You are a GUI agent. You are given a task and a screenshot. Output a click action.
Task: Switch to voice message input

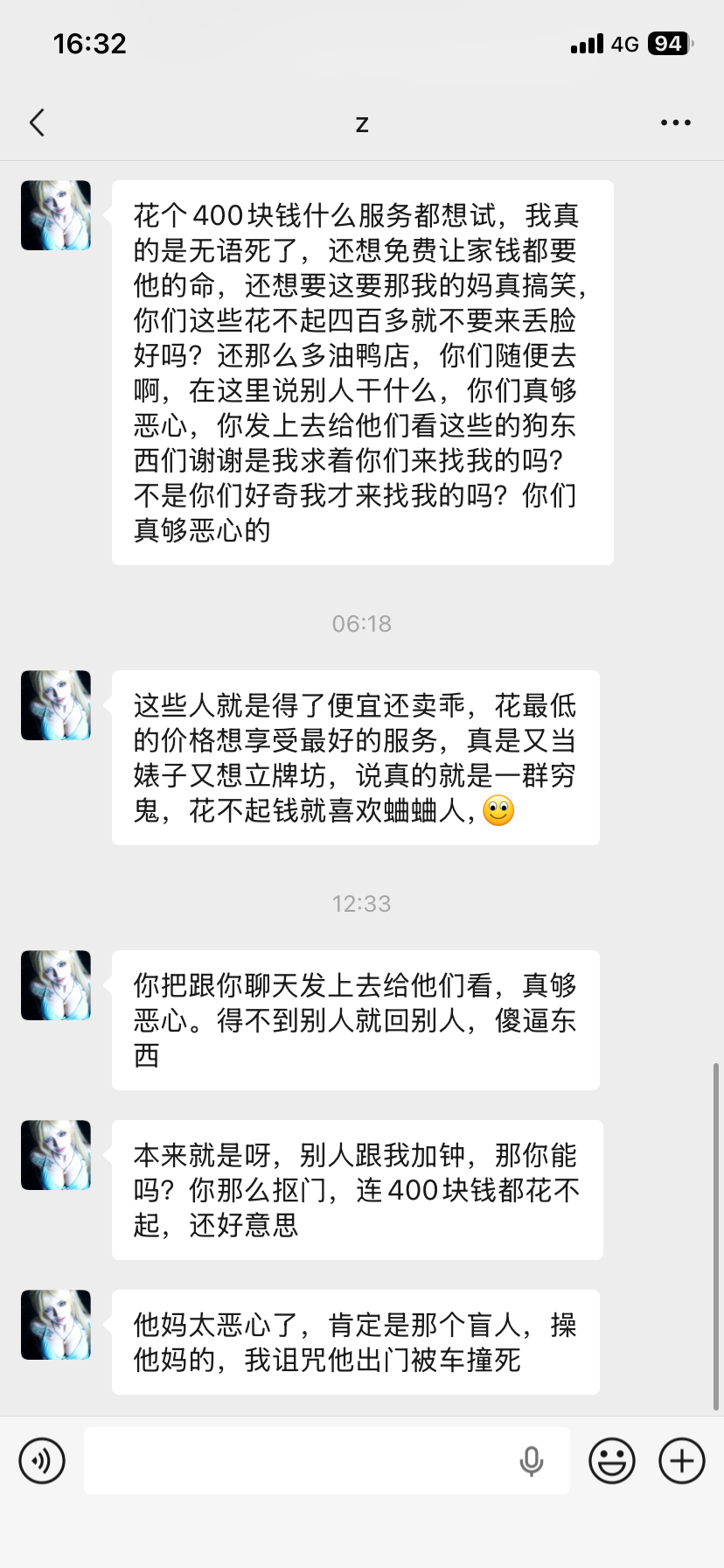click(42, 1460)
